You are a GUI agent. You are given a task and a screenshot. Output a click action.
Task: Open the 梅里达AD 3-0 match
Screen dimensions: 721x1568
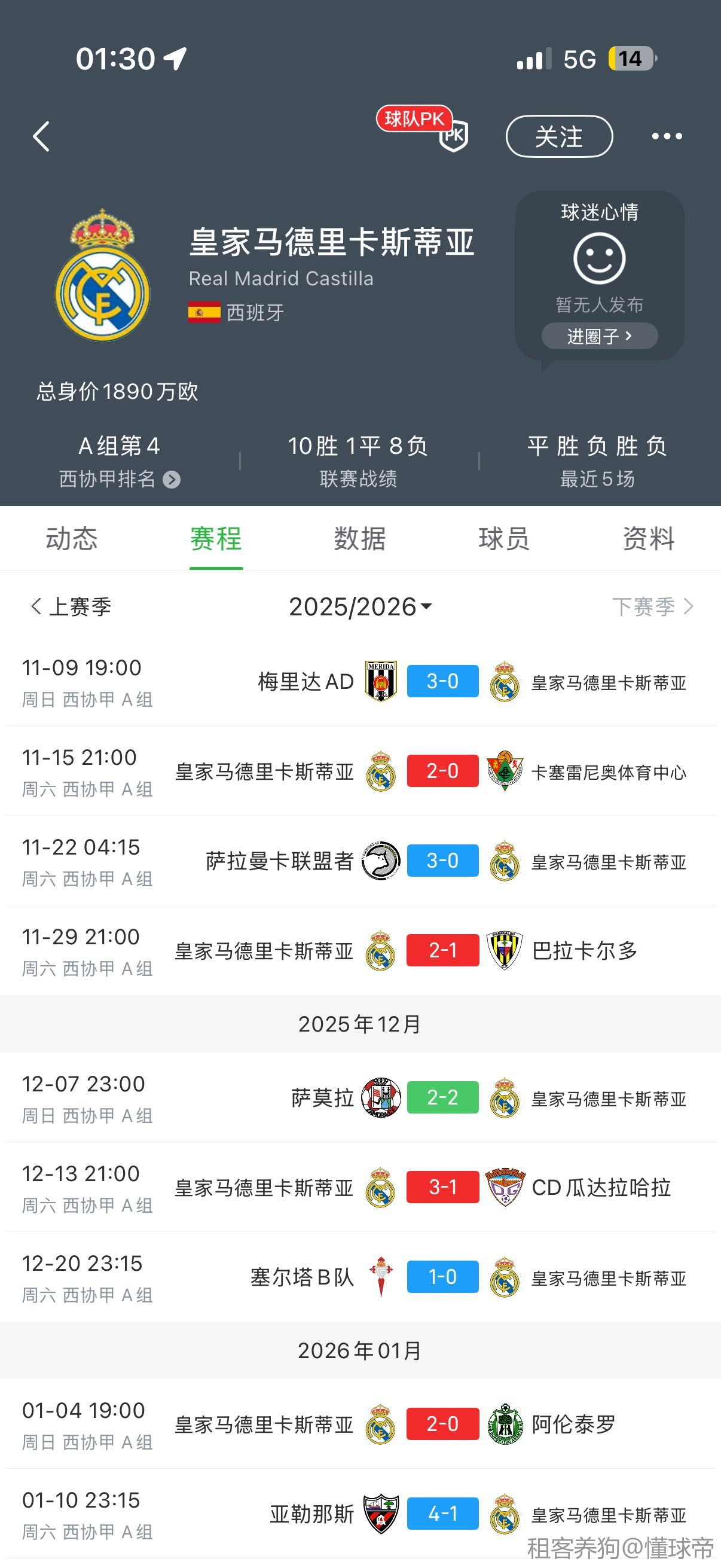tap(442, 681)
